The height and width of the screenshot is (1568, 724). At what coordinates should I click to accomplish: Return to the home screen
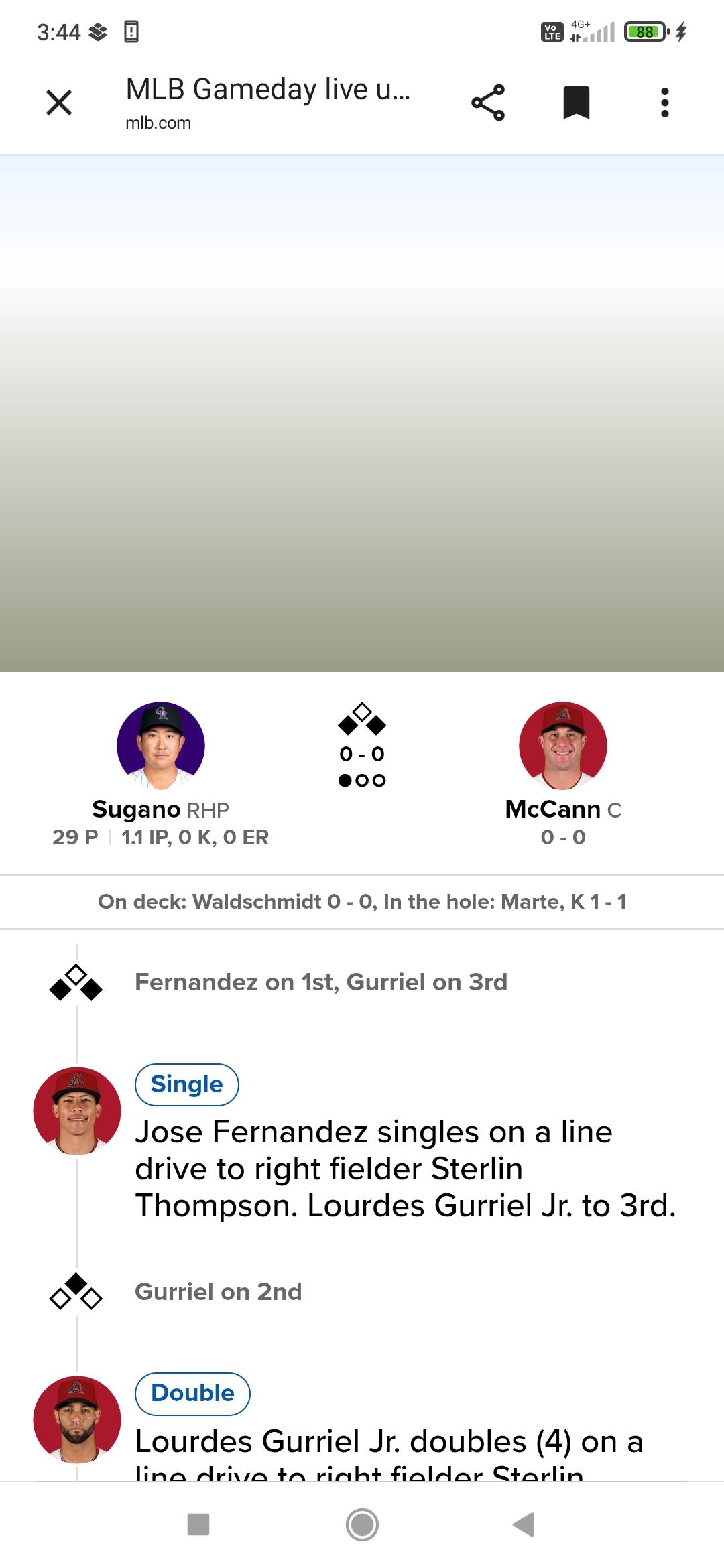pos(362,1524)
